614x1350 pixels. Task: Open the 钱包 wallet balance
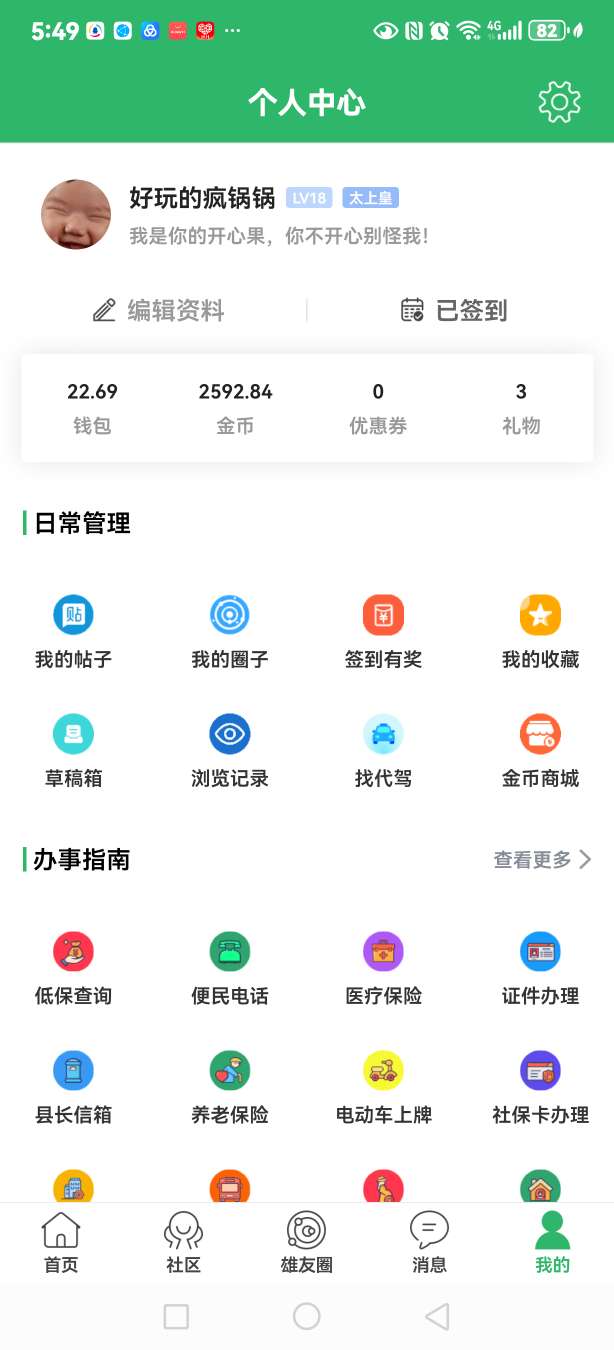click(x=92, y=408)
